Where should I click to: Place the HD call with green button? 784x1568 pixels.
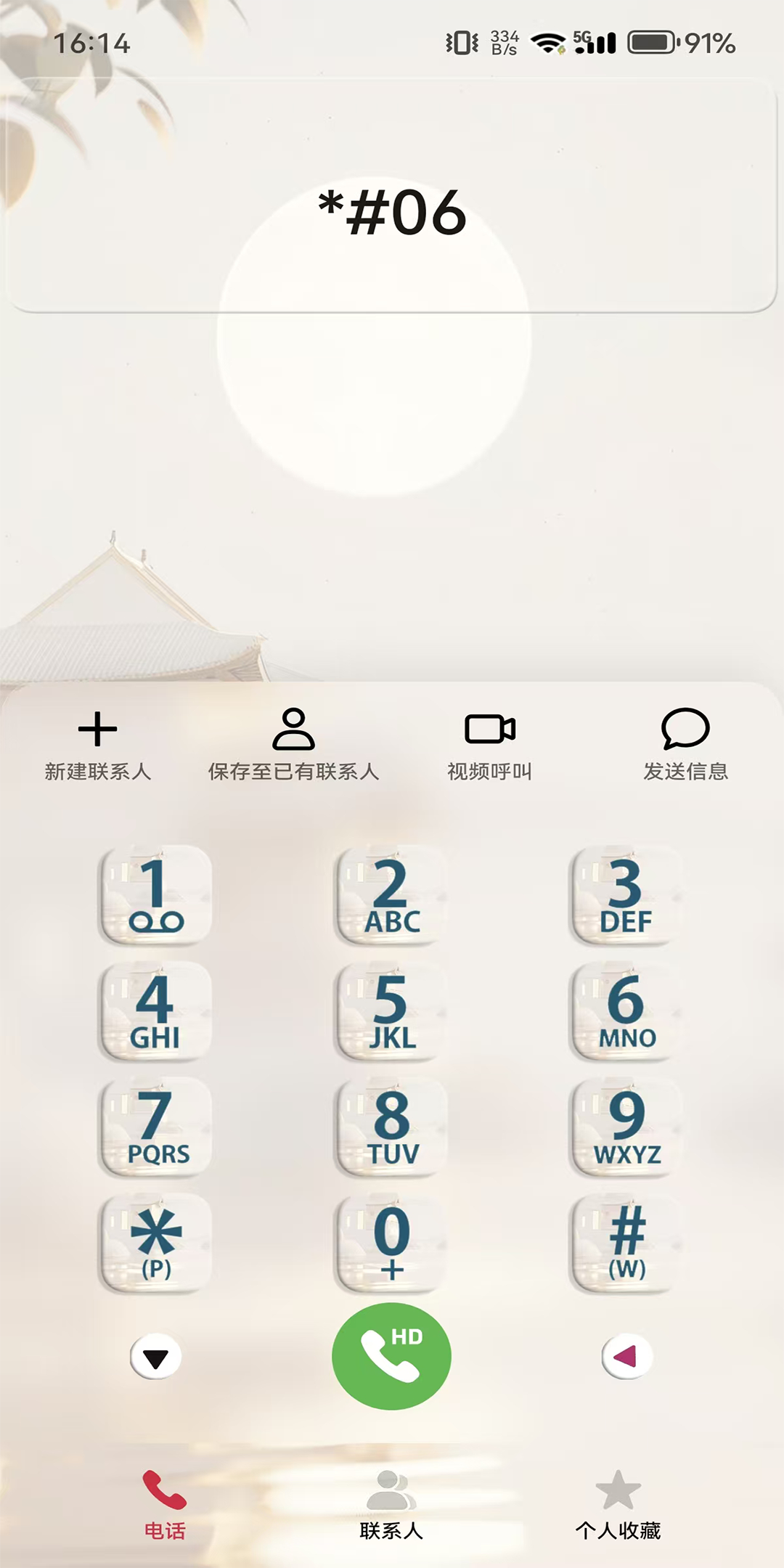pos(391,1356)
